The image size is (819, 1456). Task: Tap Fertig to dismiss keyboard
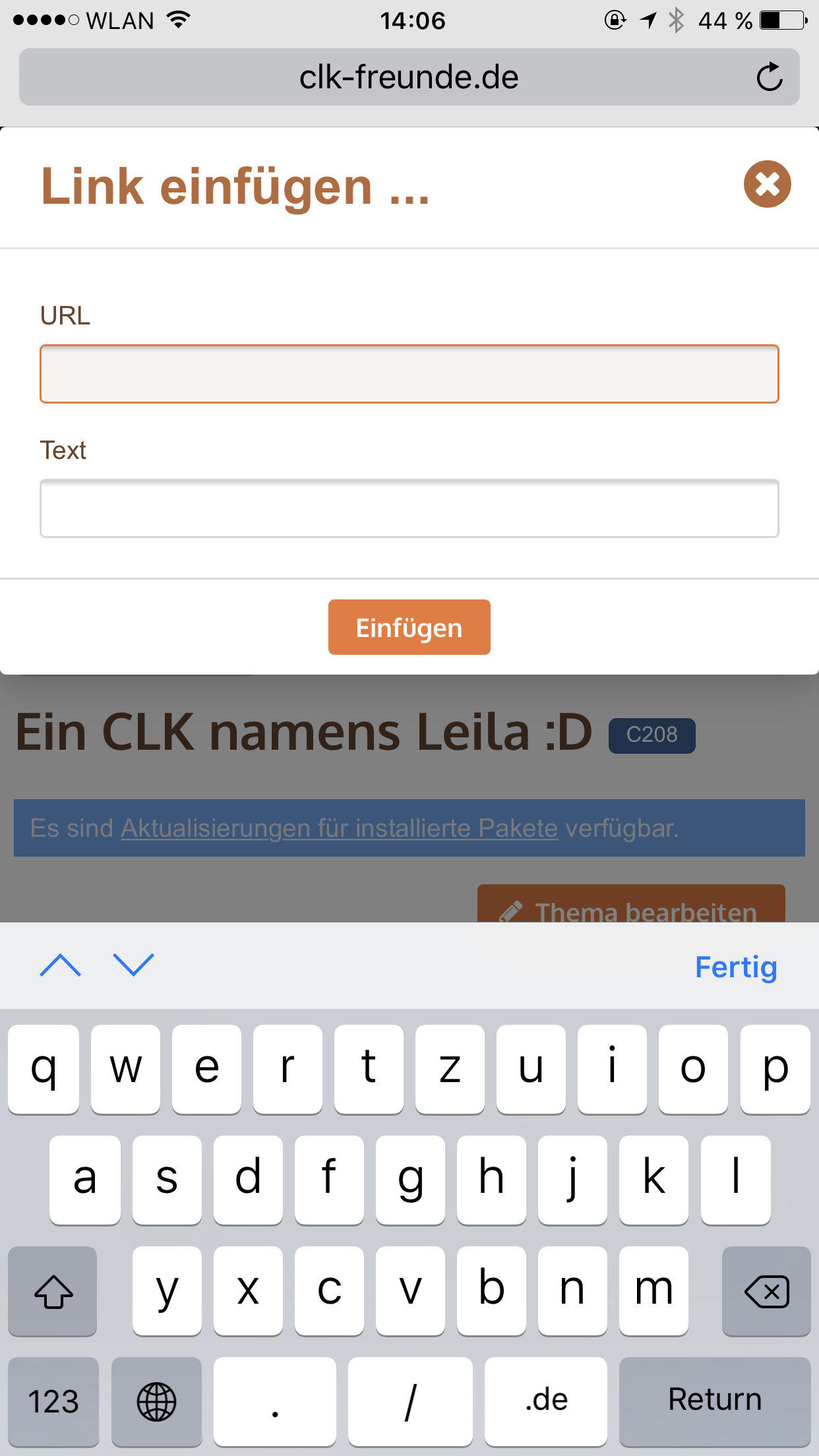coord(736,967)
